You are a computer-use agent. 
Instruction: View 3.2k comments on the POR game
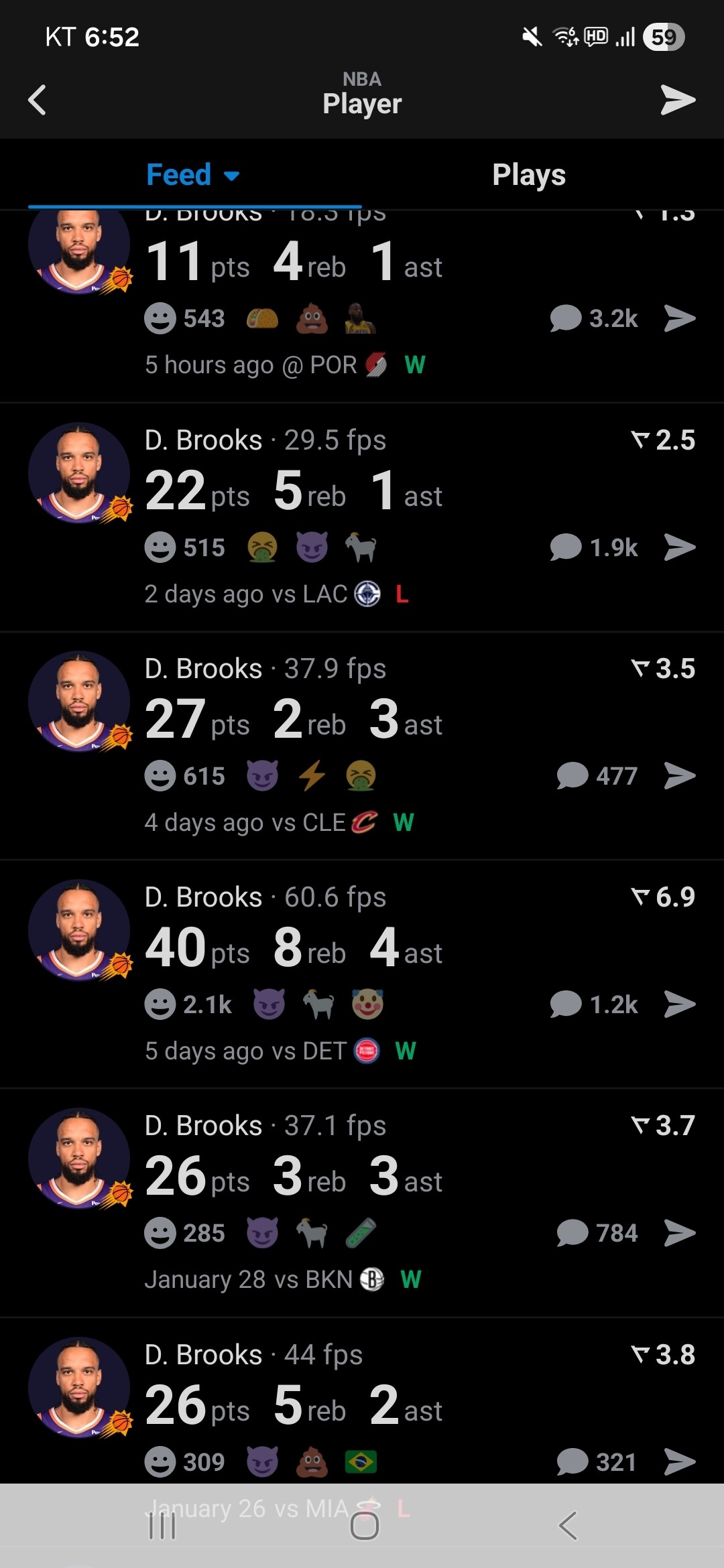594,319
